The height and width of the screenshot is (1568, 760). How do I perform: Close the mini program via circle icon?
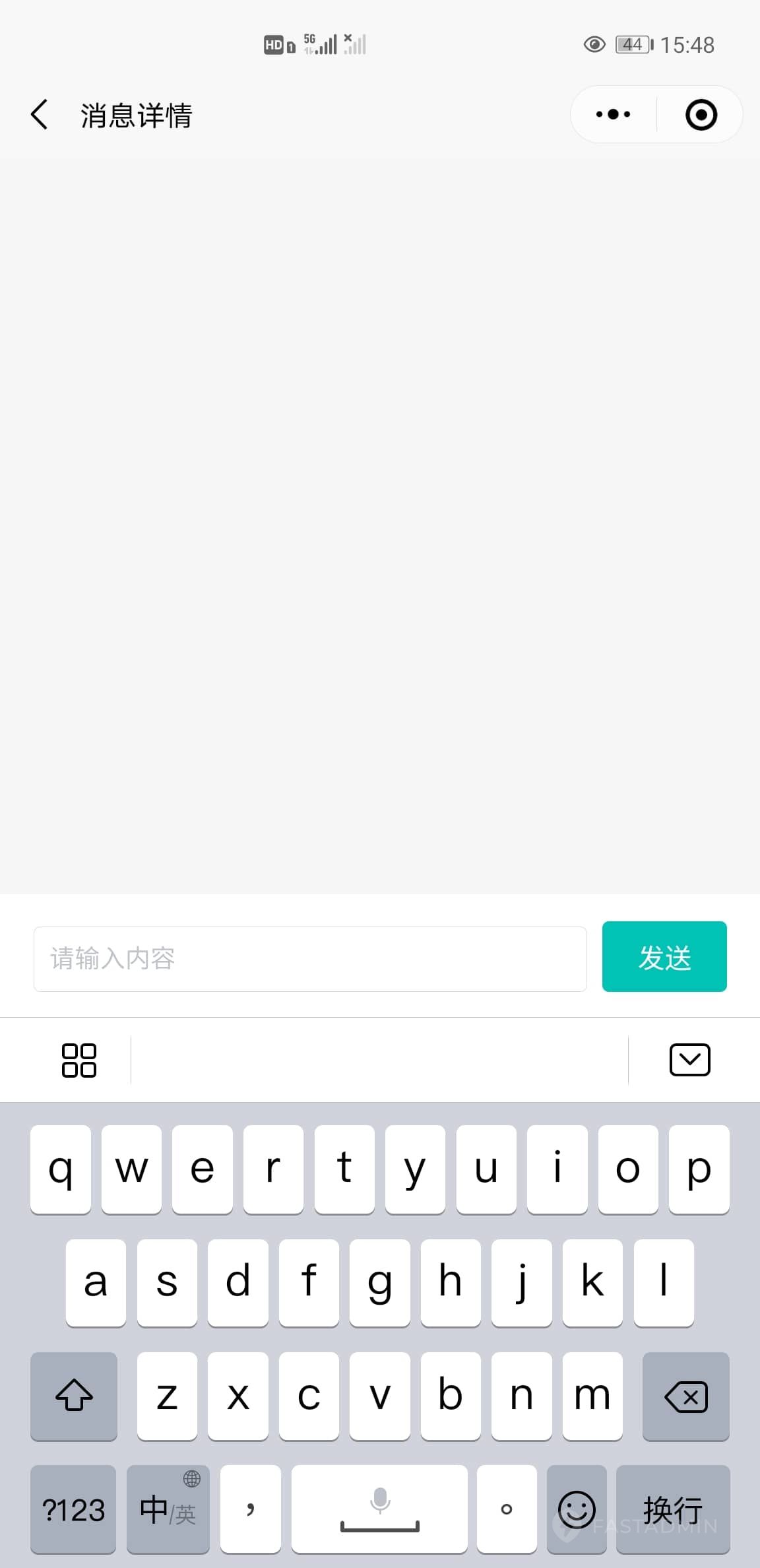coord(701,115)
